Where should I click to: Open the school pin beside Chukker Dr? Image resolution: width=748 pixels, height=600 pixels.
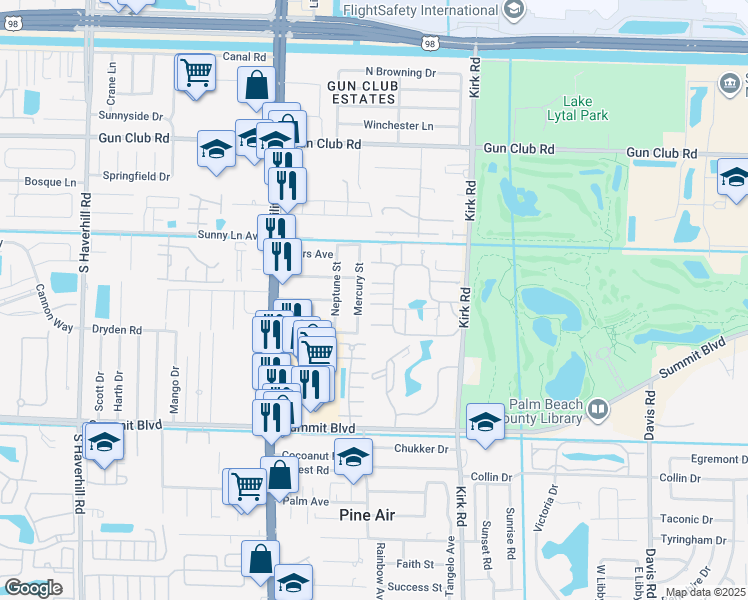(352, 457)
